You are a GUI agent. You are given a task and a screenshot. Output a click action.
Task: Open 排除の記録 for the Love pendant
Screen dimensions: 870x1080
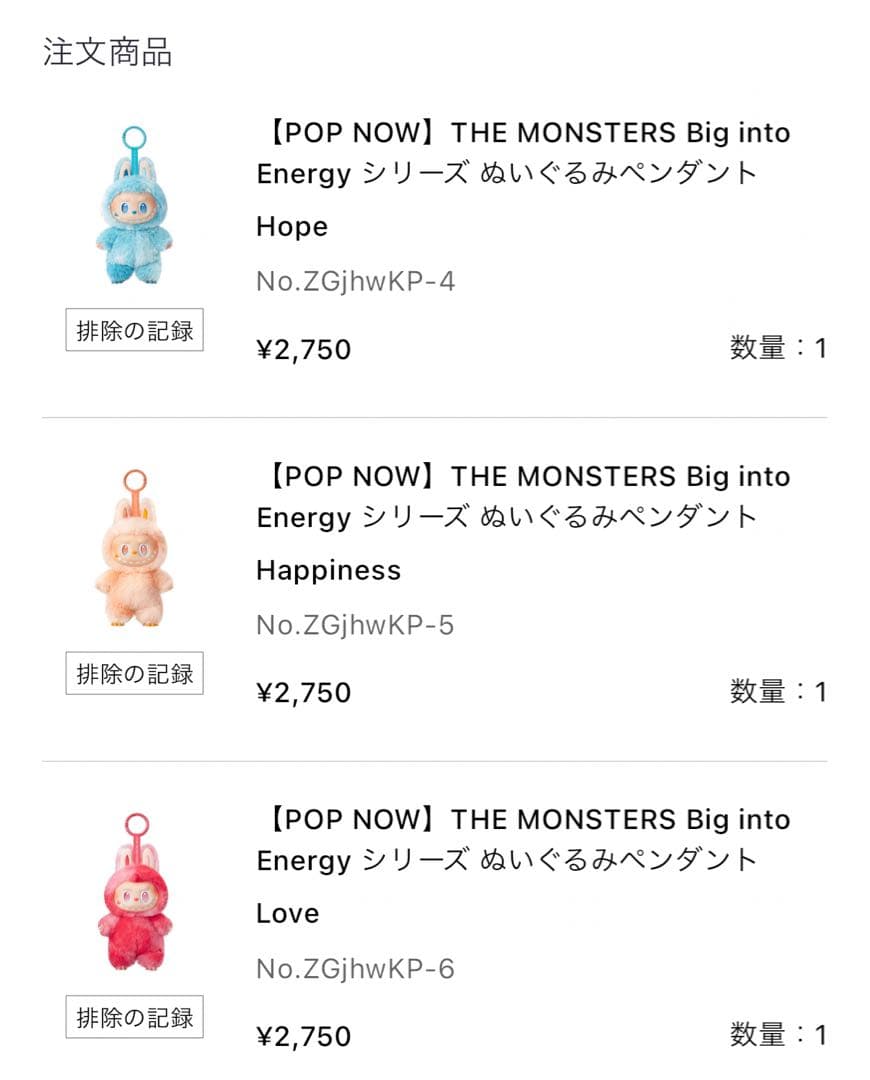(x=135, y=1017)
